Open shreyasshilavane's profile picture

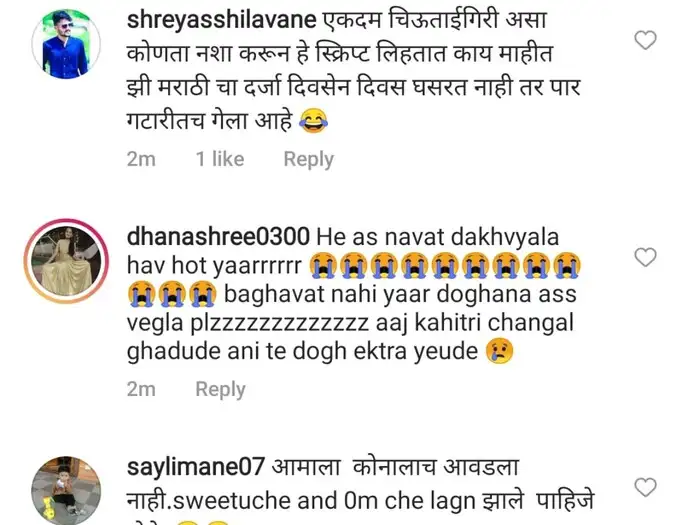click(66, 47)
